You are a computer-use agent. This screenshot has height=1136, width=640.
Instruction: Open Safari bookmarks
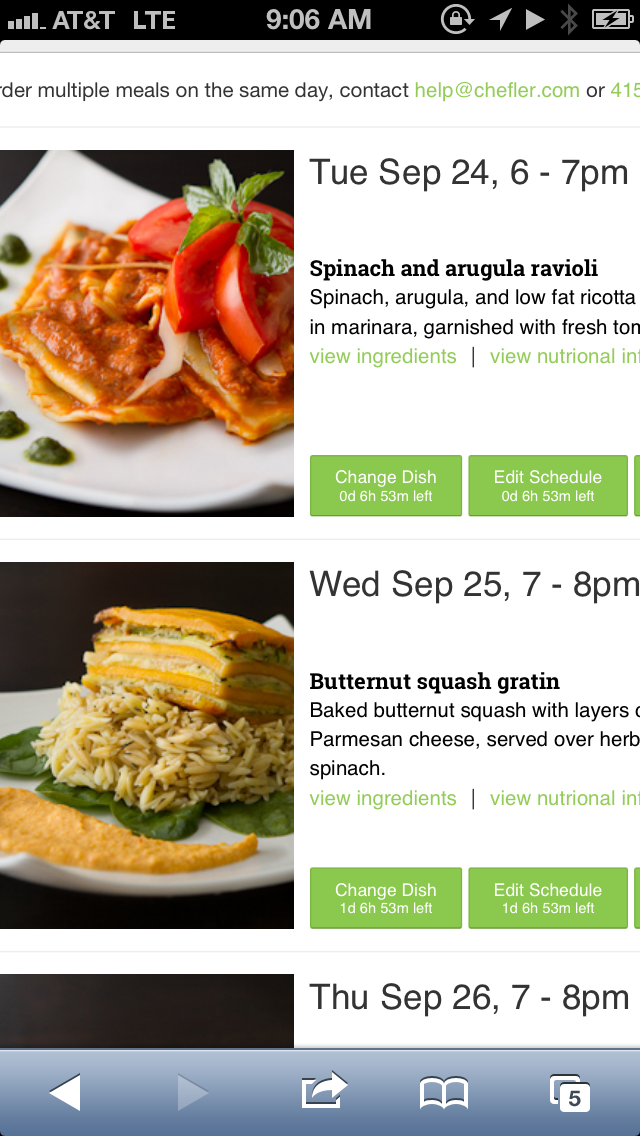point(444,1093)
